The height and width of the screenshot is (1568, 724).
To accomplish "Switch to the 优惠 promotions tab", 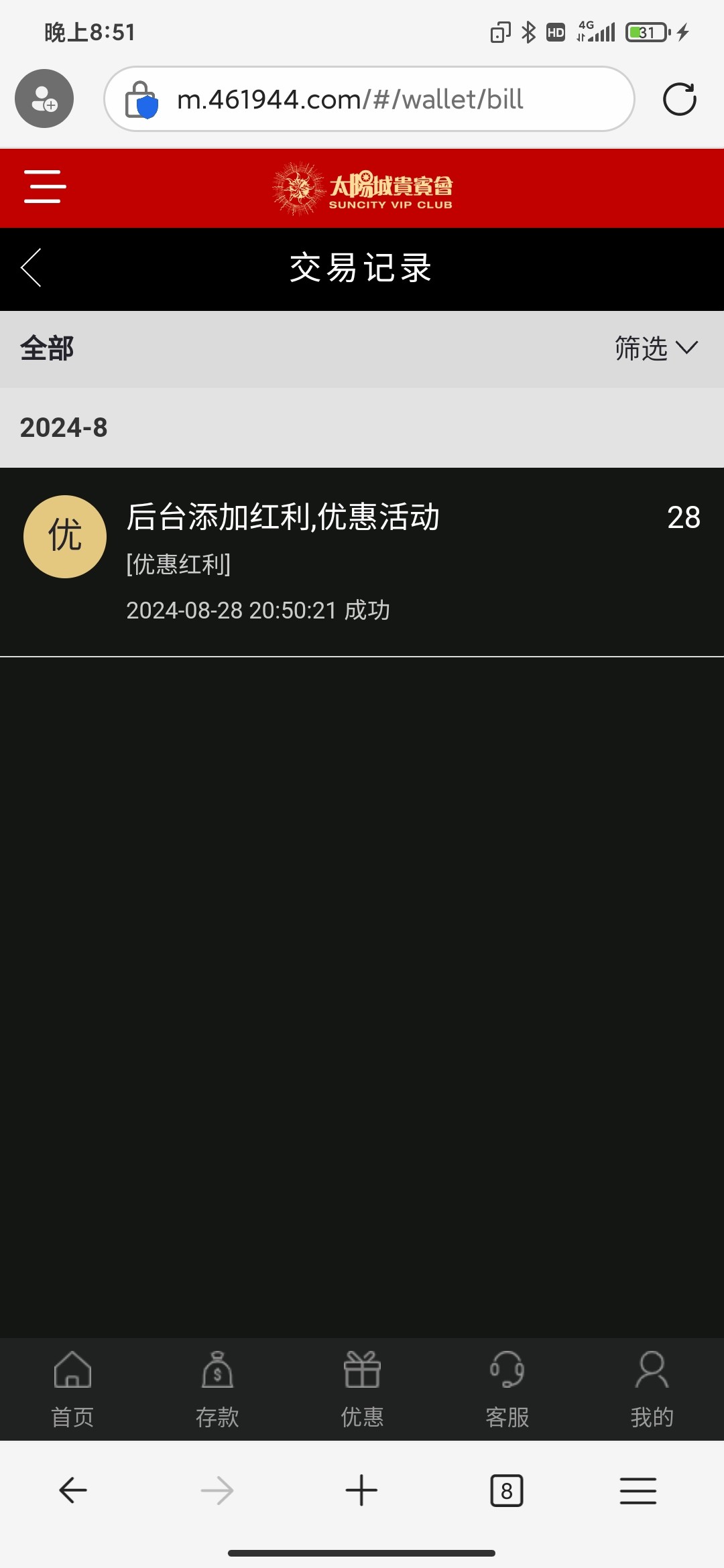I will (362, 1390).
